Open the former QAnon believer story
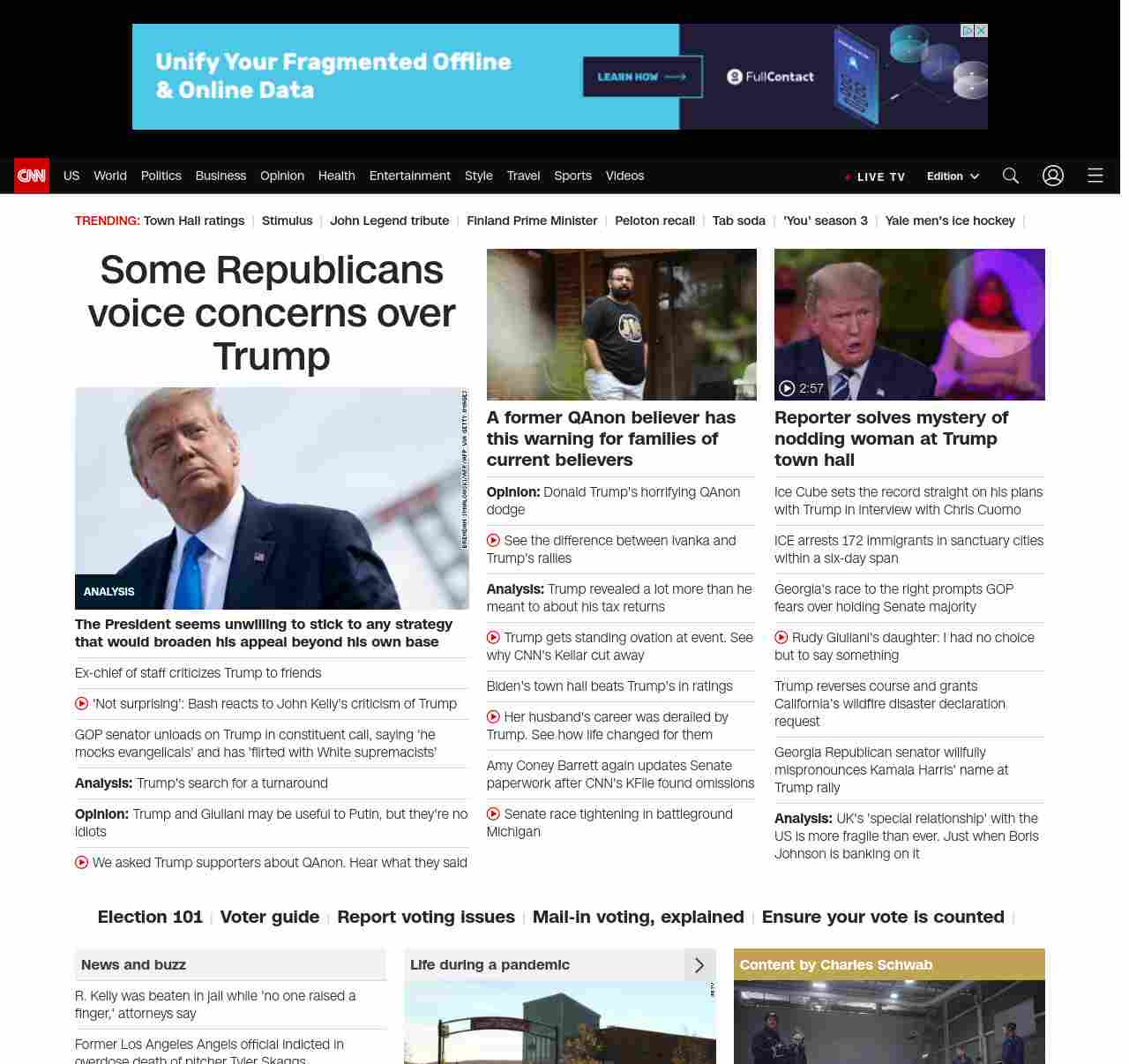Image resolution: width=1129 pixels, height=1064 pixels. click(x=610, y=438)
